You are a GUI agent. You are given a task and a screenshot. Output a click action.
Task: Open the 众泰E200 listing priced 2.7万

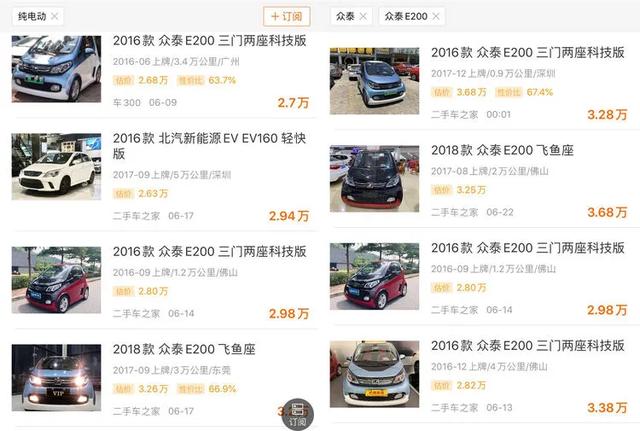coord(160,70)
